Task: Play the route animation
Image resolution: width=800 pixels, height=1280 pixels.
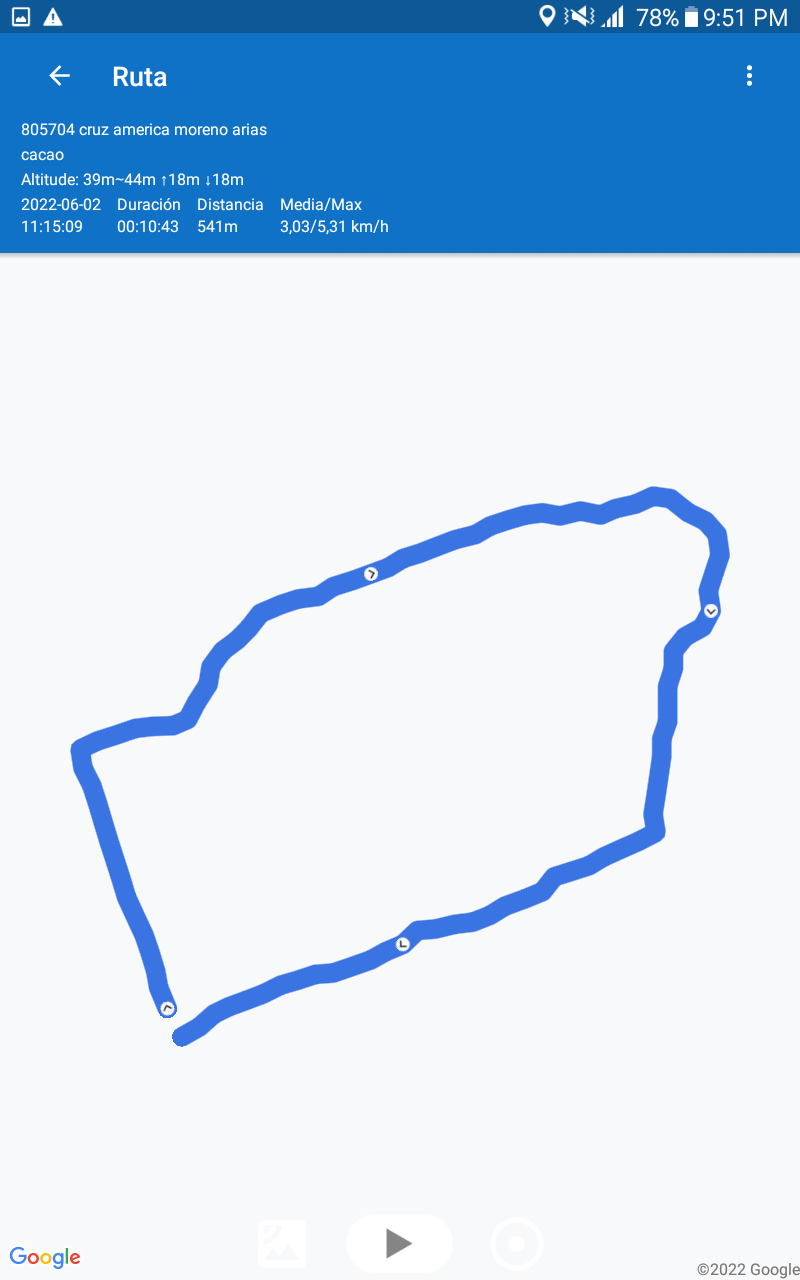Action: click(399, 1243)
